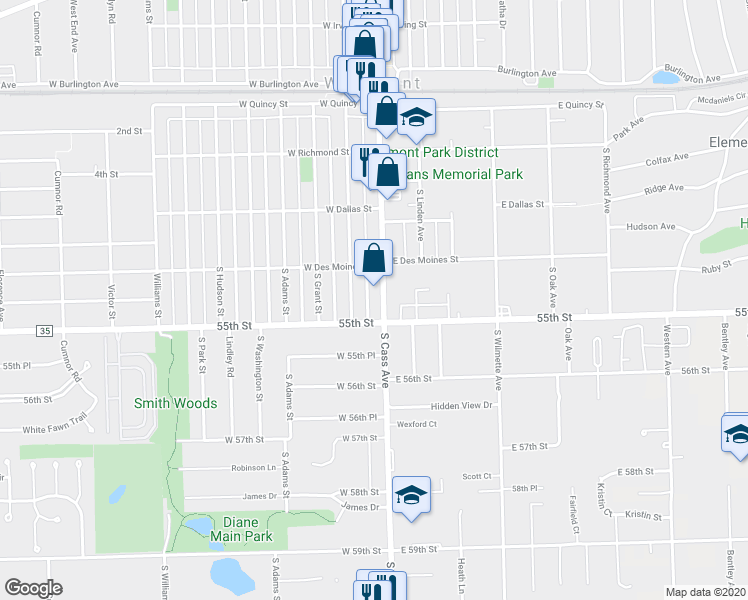Viewport: 748px width, 600px height.
Task: Select the shopping bag marker on Des Moines St
Action: (x=372, y=258)
